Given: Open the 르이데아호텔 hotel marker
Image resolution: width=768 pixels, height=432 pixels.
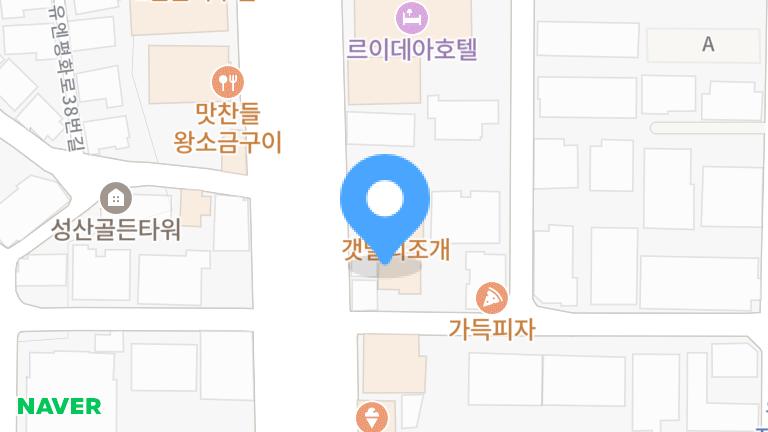Looking at the screenshot, I should click(411, 17).
